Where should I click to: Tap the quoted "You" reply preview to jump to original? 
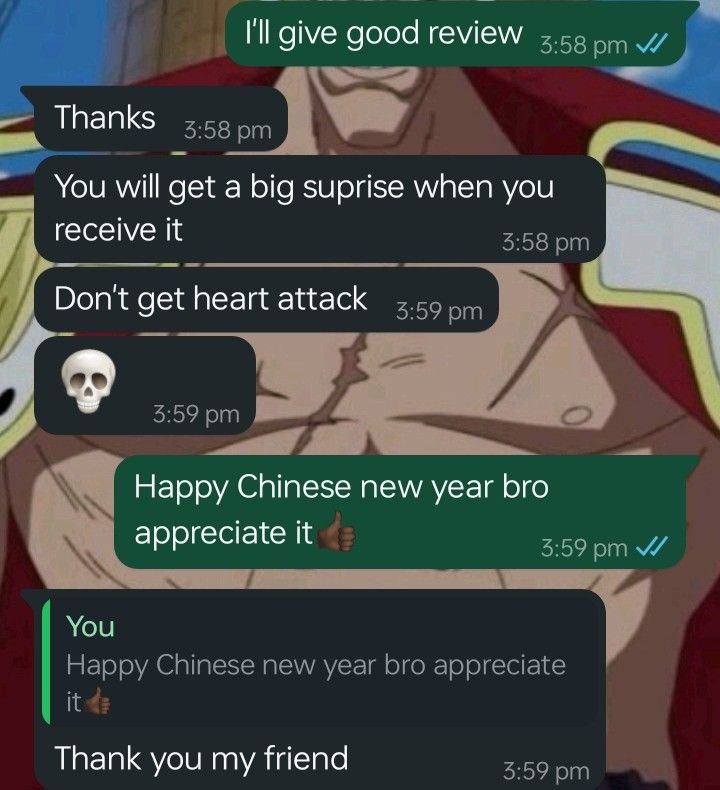(322, 662)
